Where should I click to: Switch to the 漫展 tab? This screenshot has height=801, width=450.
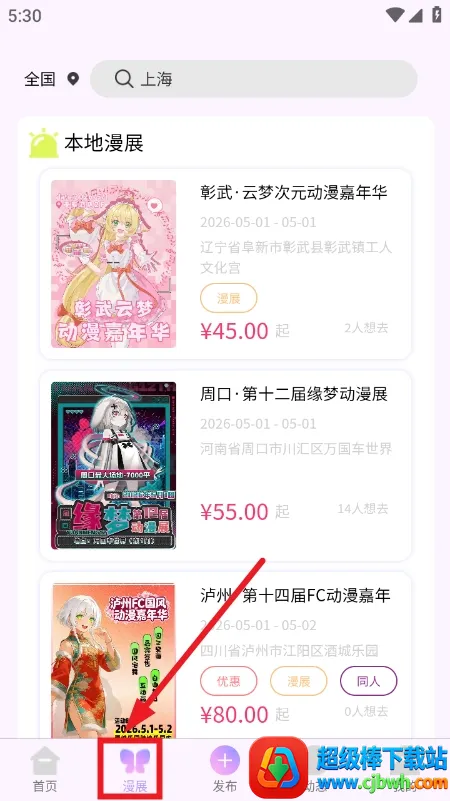coord(135,770)
